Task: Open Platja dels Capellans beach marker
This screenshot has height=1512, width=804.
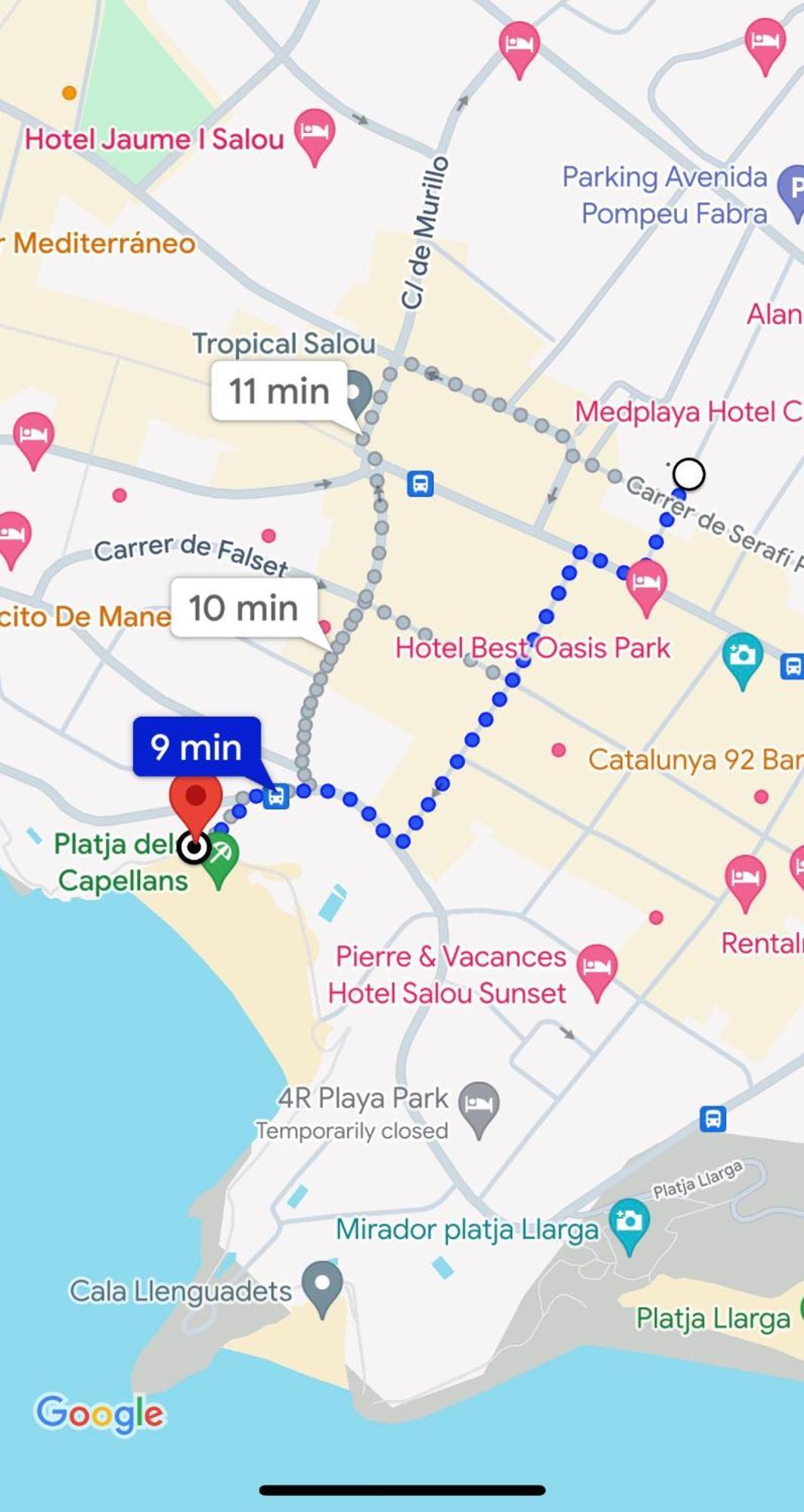Action: pyautogui.click(x=221, y=860)
